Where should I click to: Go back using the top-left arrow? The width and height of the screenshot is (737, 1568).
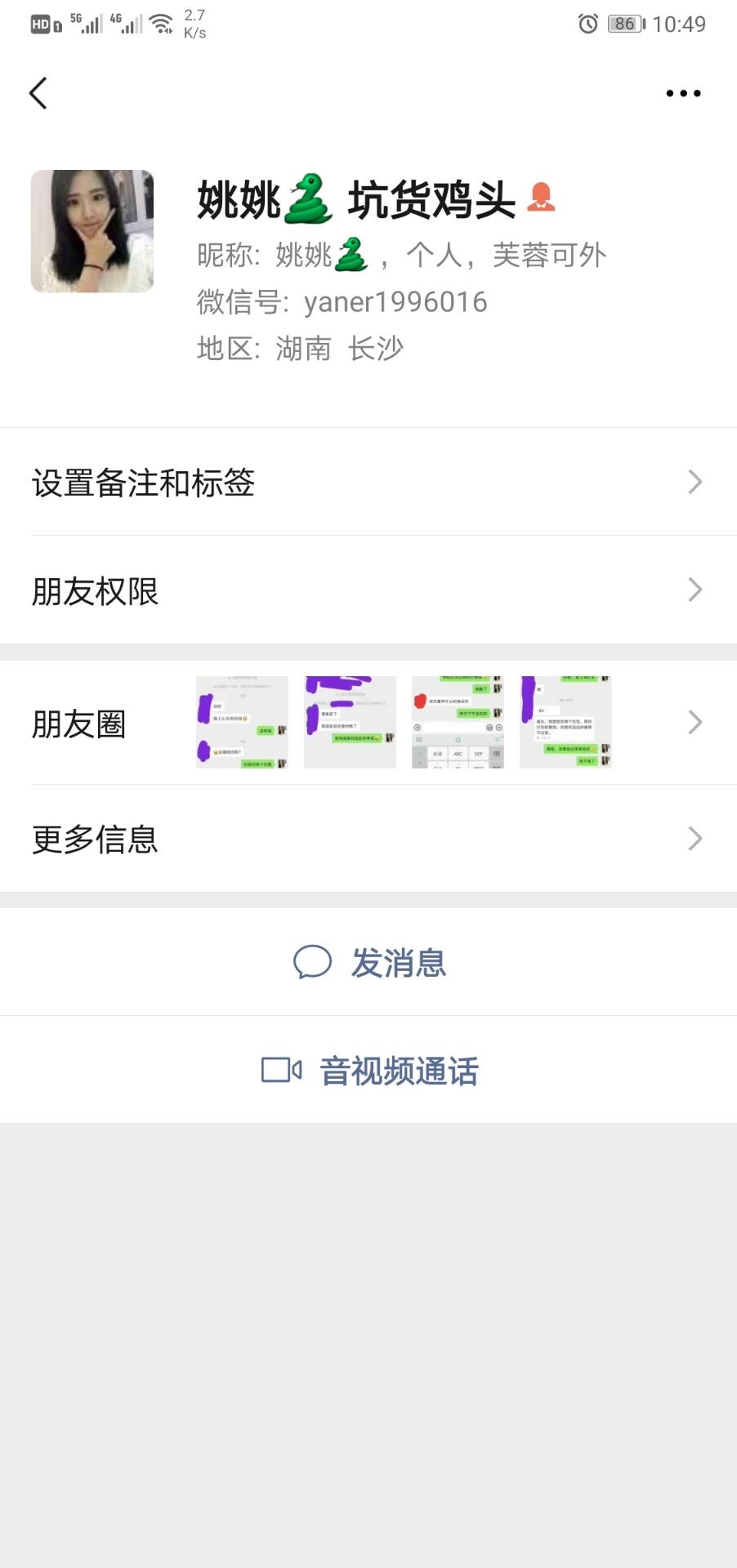click(x=38, y=93)
